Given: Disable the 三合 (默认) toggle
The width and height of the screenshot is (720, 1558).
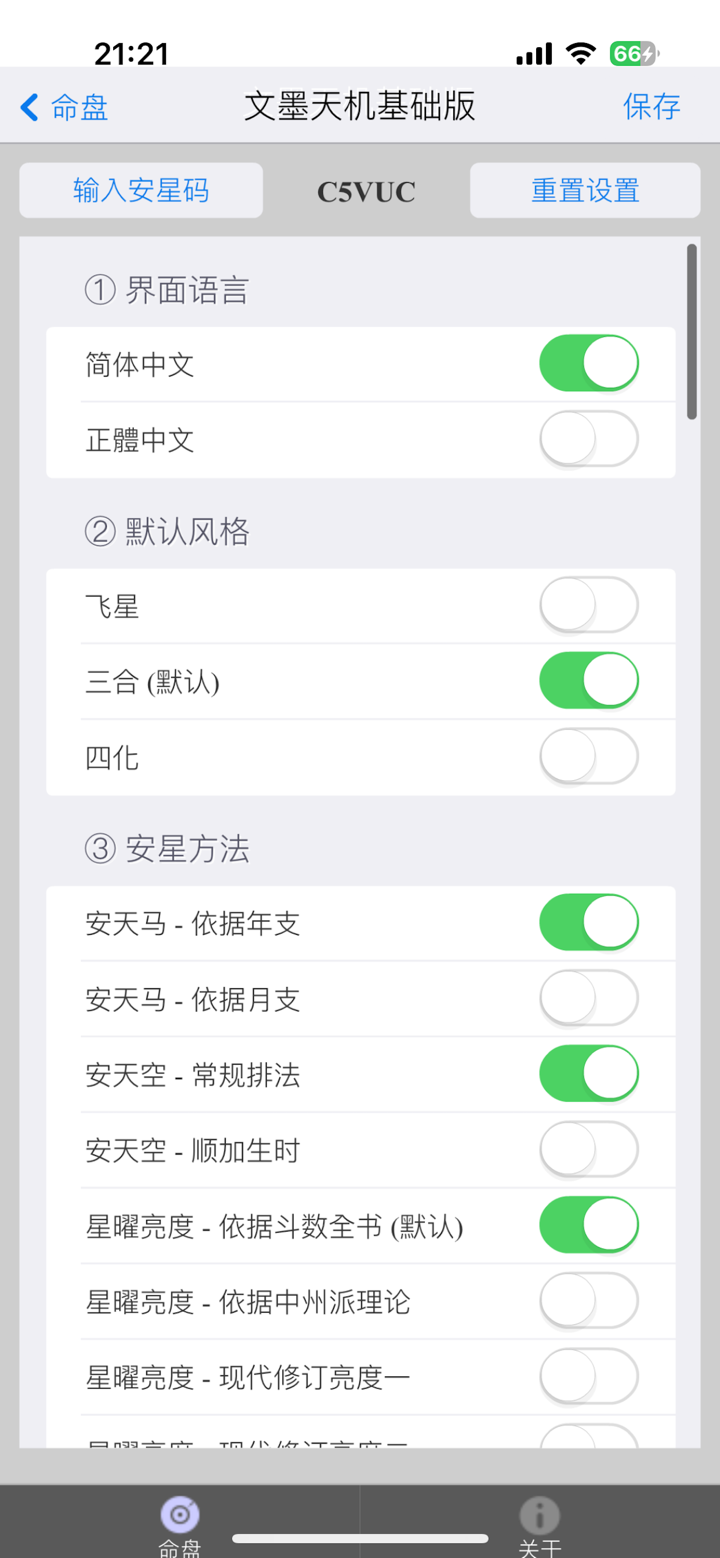Looking at the screenshot, I should [x=589, y=680].
